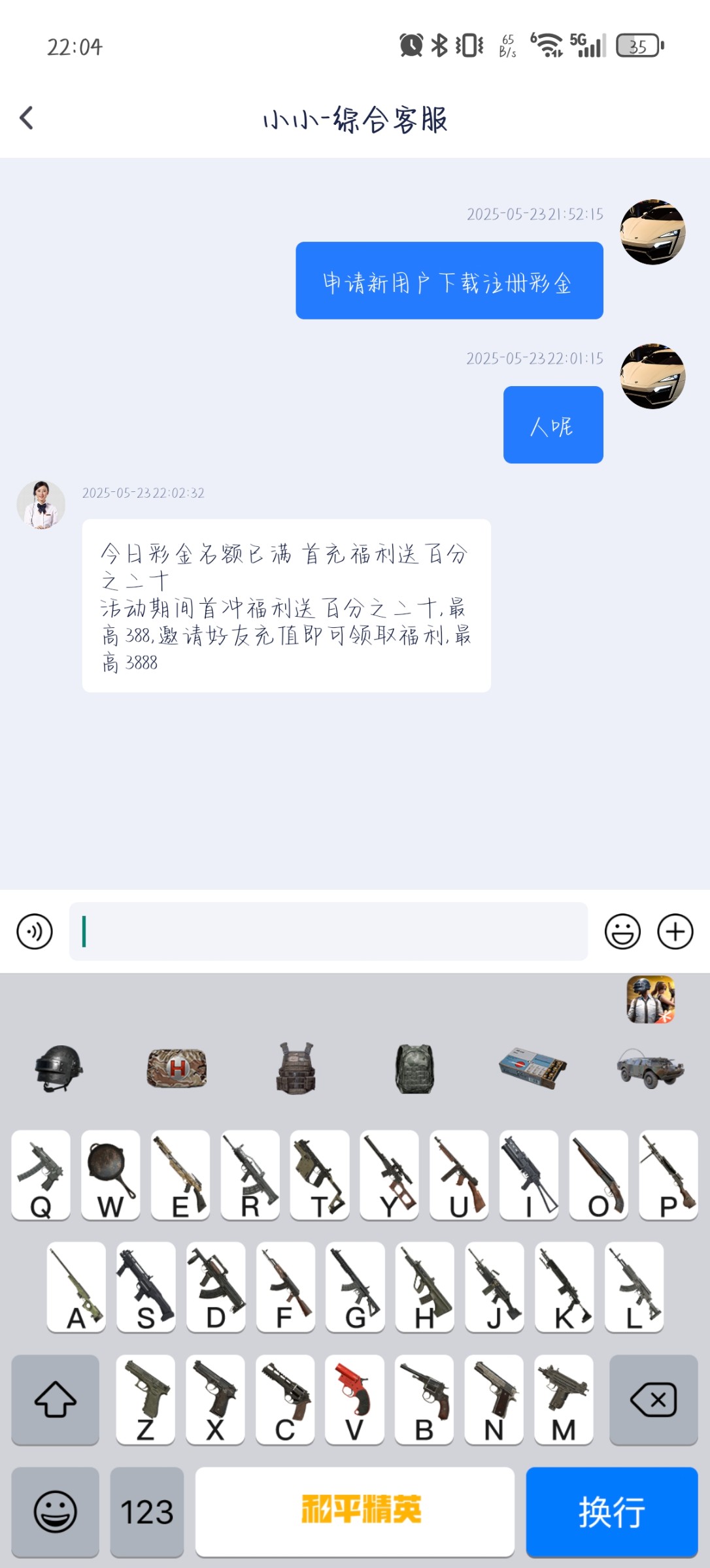Switch the keyboard to 123 numbers

coord(147,1512)
